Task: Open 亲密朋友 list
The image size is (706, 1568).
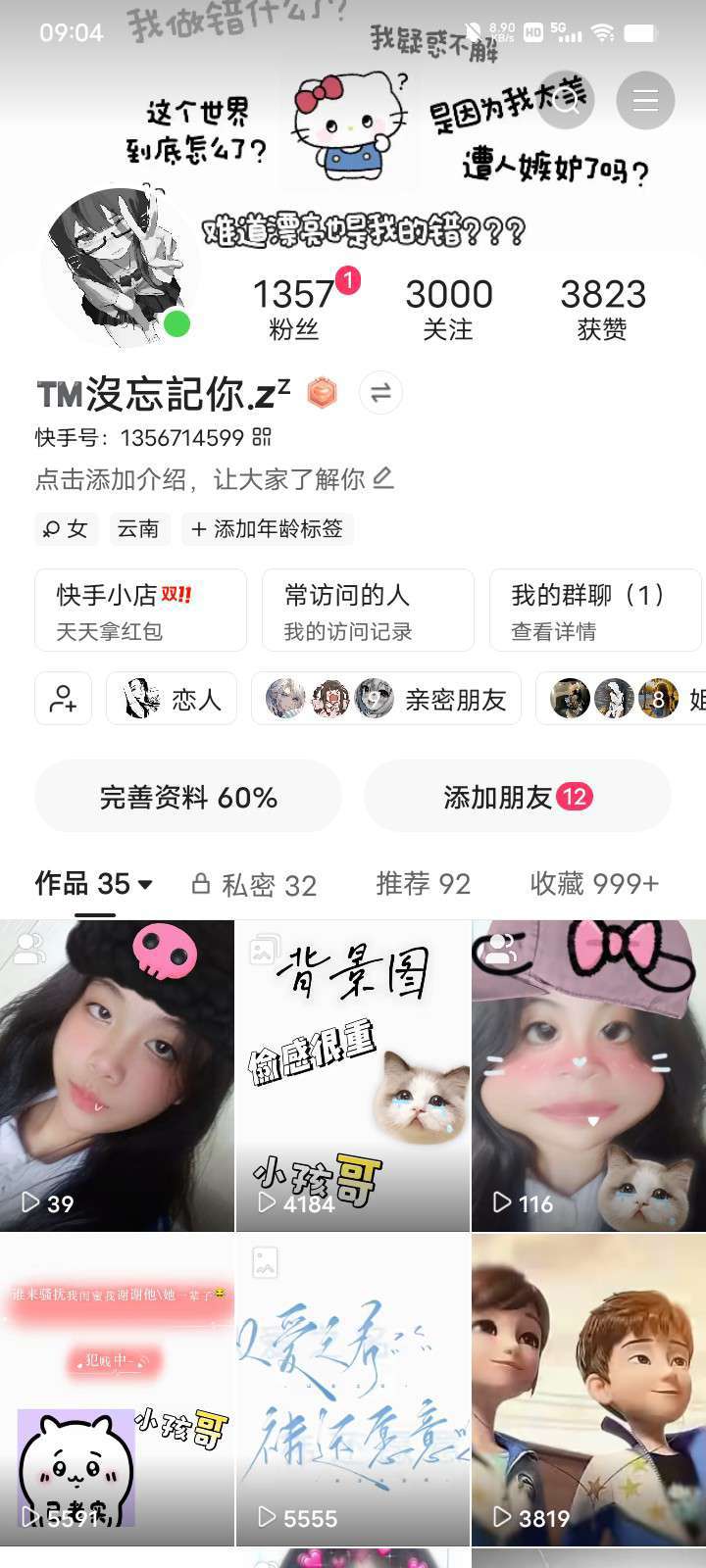Action: 385,699
